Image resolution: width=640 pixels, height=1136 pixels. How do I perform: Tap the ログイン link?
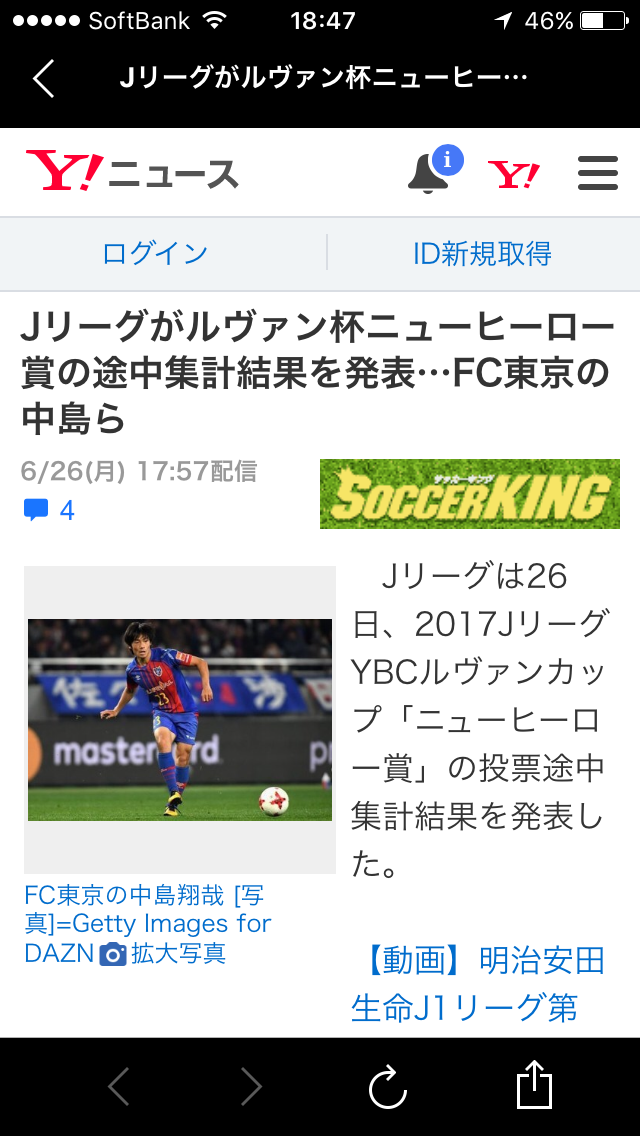click(155, 254)
